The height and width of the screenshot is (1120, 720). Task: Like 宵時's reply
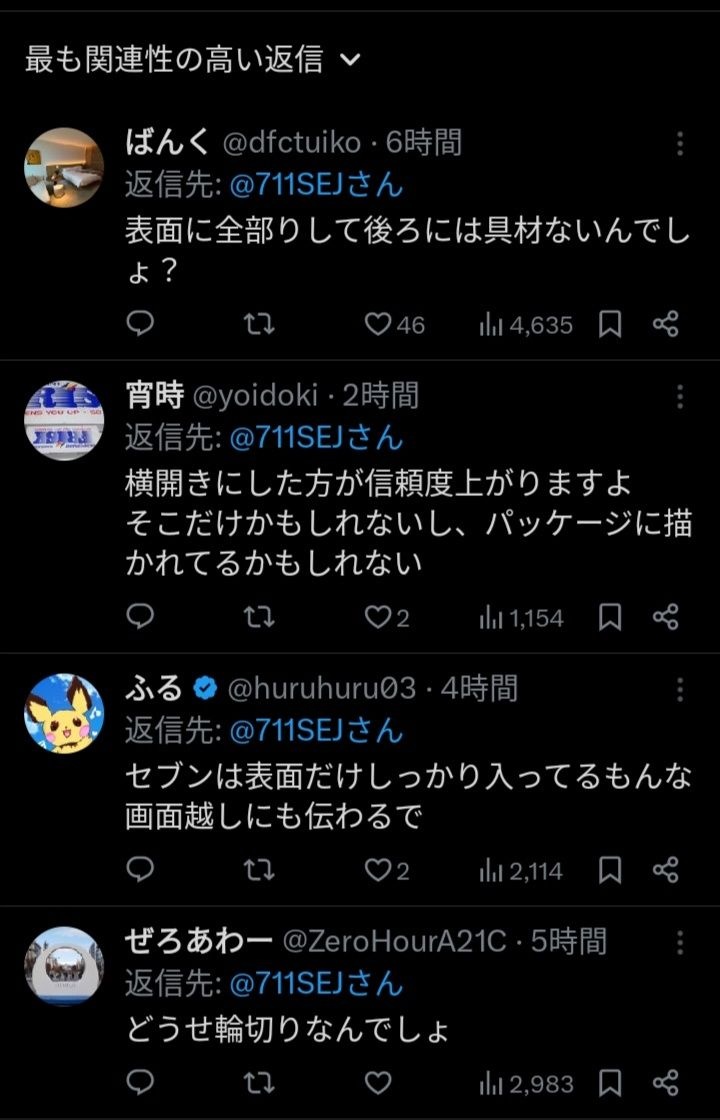click(x=376, y=618)
